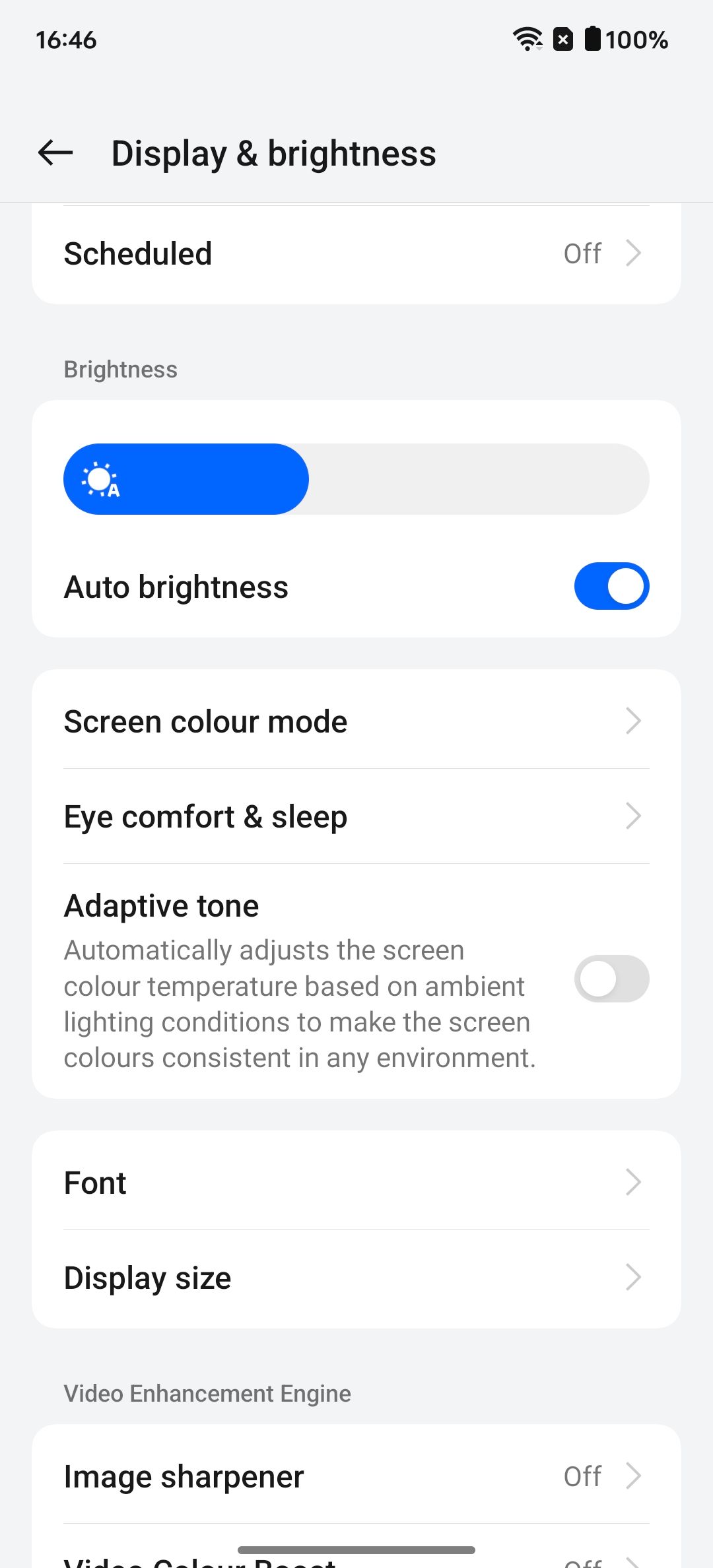This screenshot has width=713, height=1568.
Task: Expand Eye comfort & sleep options
Action: (x=633, y=816)
